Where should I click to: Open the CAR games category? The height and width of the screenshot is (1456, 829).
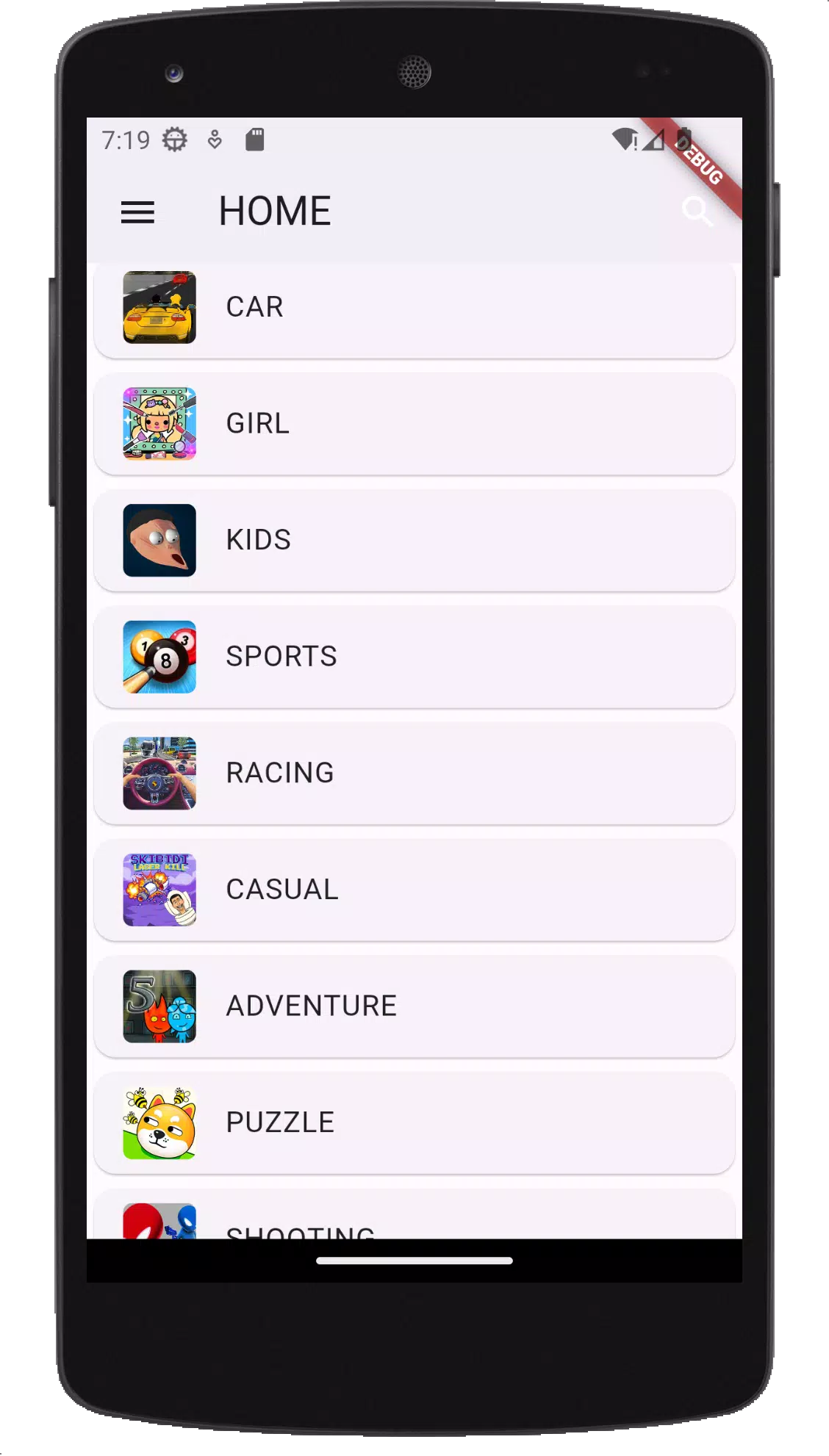[414, 309]
